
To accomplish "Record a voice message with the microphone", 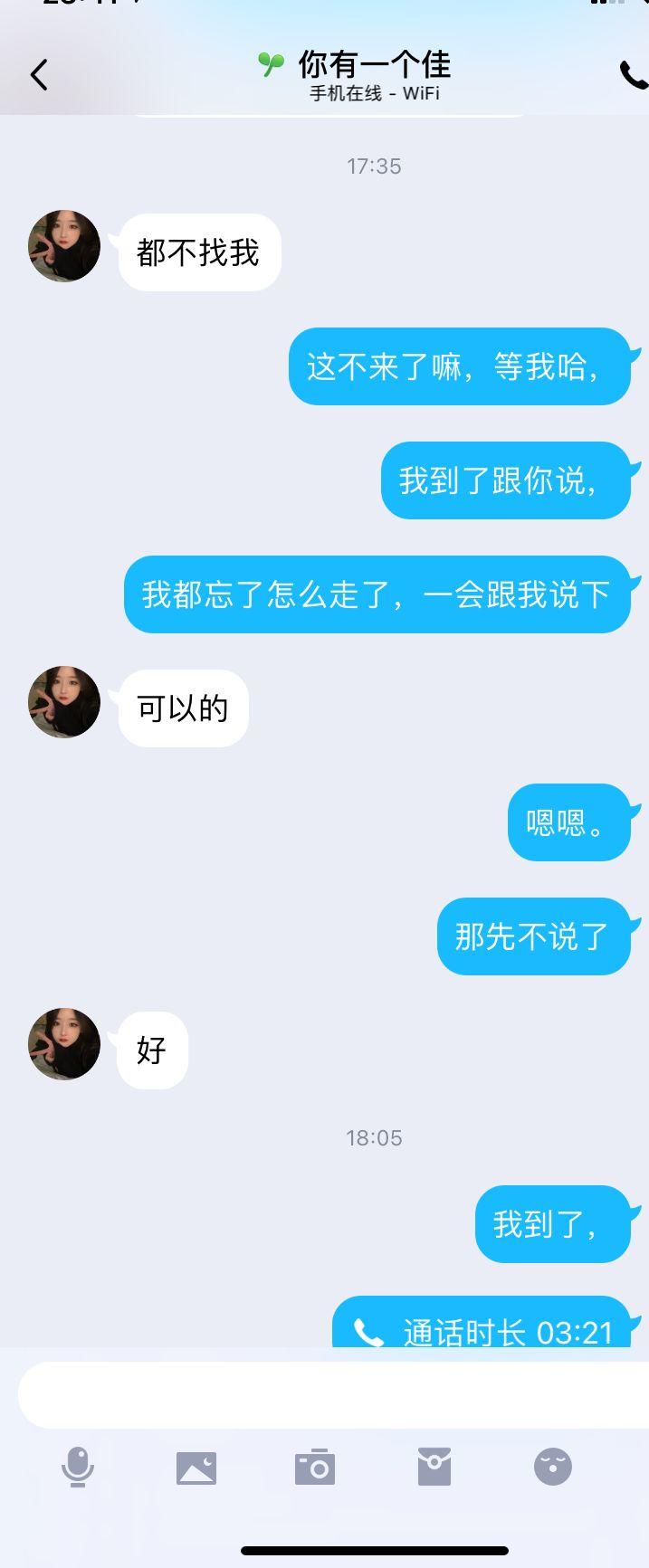I will coord(78,1467).
